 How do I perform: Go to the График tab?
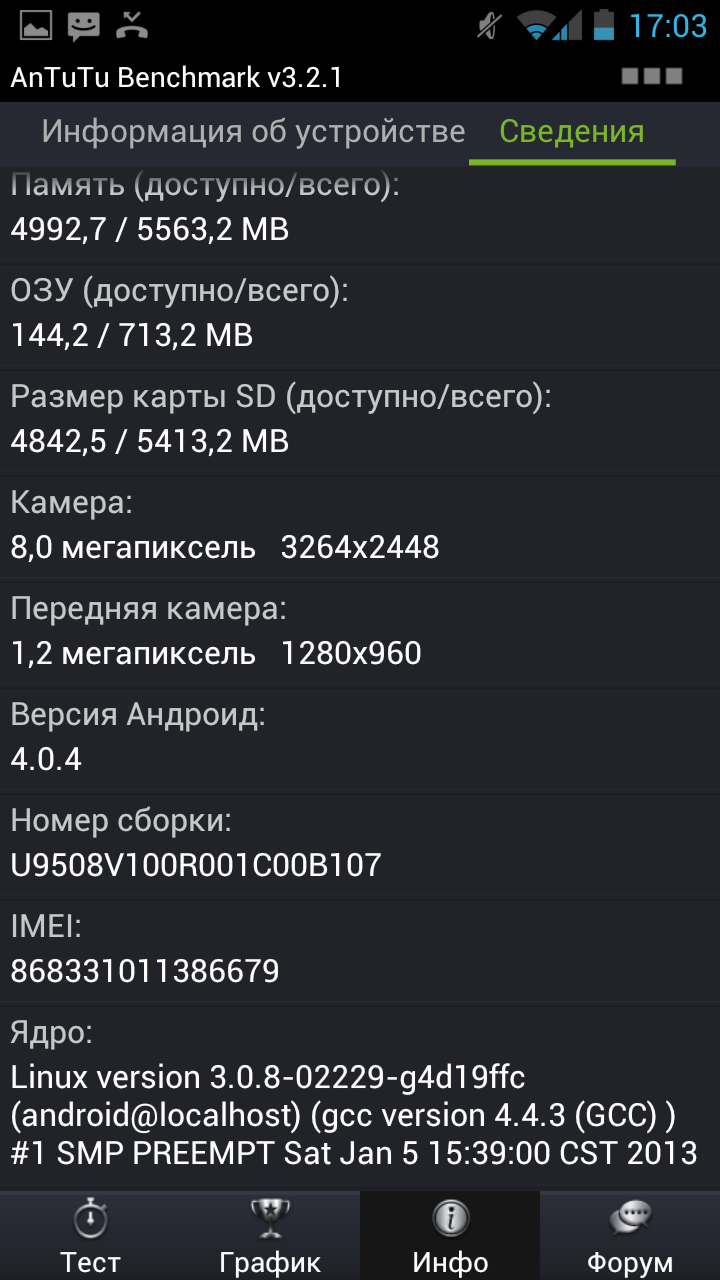(270, 1236)
